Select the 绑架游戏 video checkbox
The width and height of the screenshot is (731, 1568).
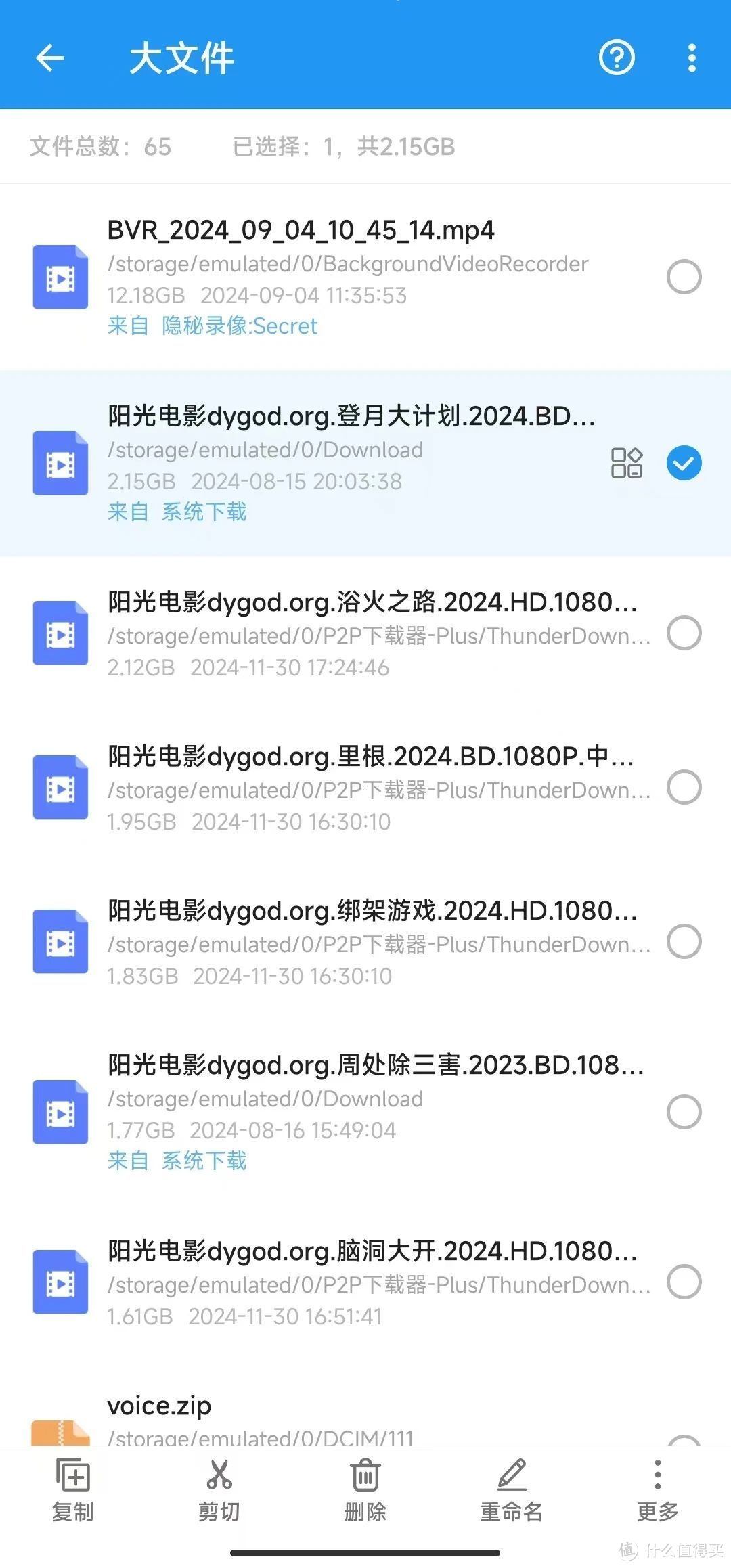tap(684, 942)
